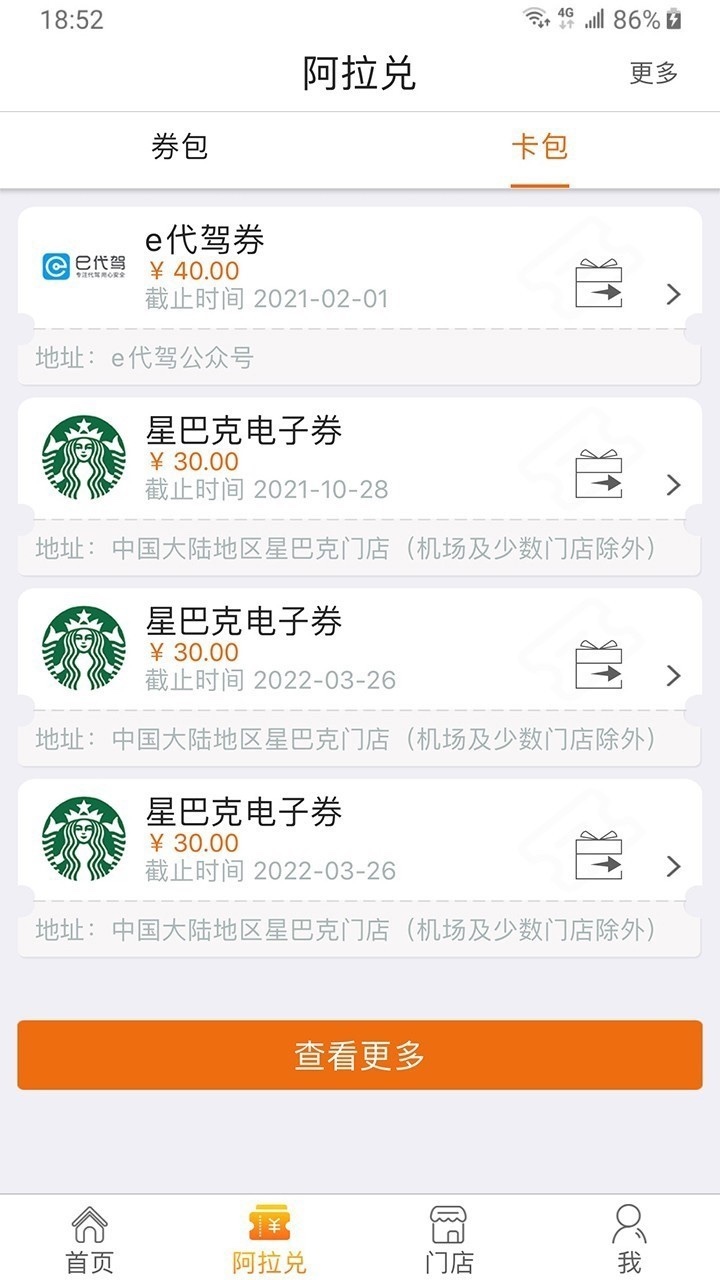This screenshot has height=1280, width=720.
Task: Tap the 查看更多 button
Action: (360, 1054)
